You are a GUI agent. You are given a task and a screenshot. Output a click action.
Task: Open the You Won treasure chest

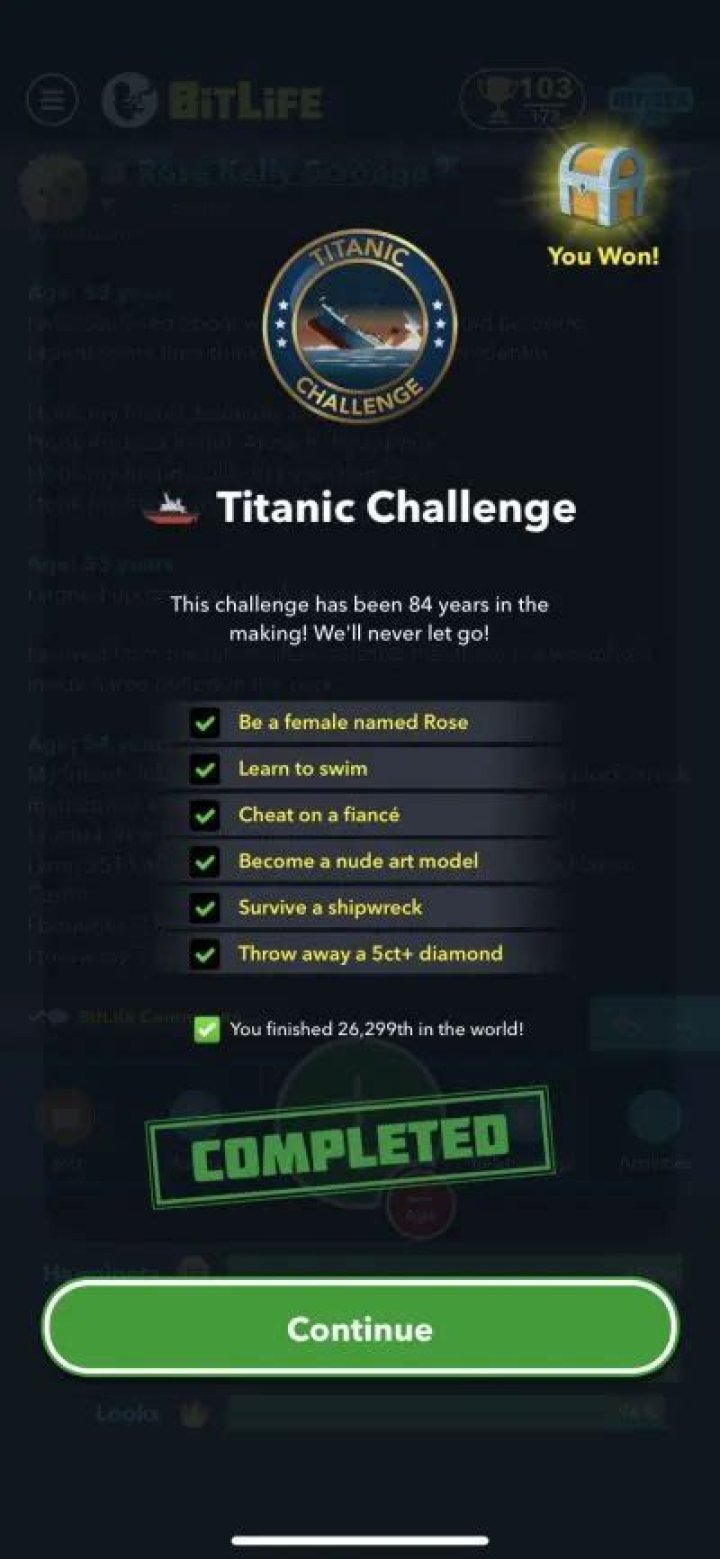[603, 185]
